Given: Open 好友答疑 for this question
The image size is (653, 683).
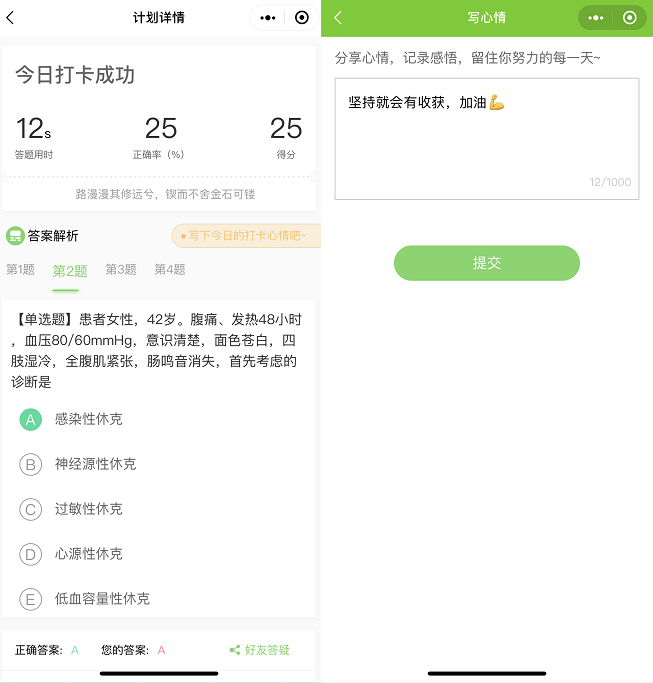Looking at the screenshot, I should (x=260, y=650).
